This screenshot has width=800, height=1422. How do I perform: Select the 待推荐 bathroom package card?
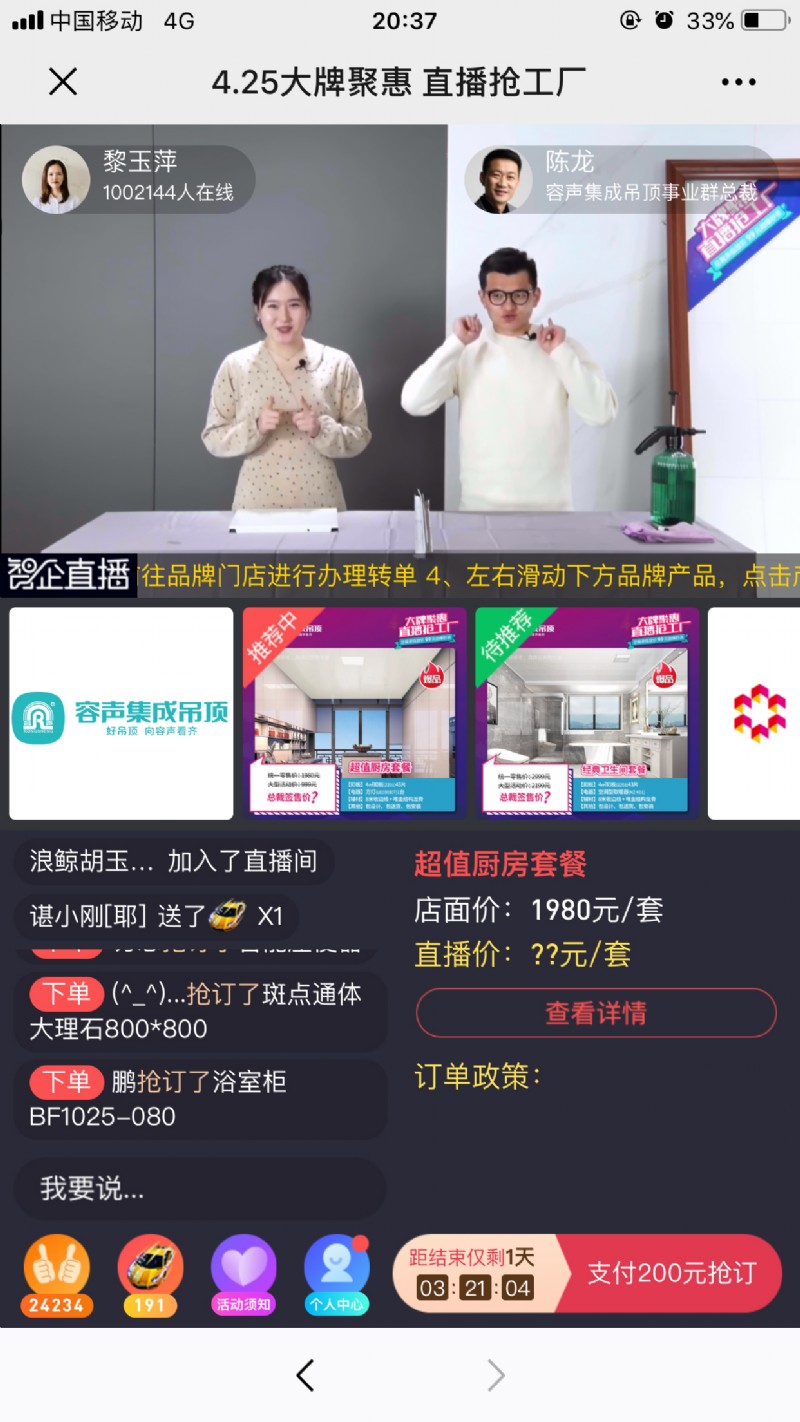[x=587, y=713]
